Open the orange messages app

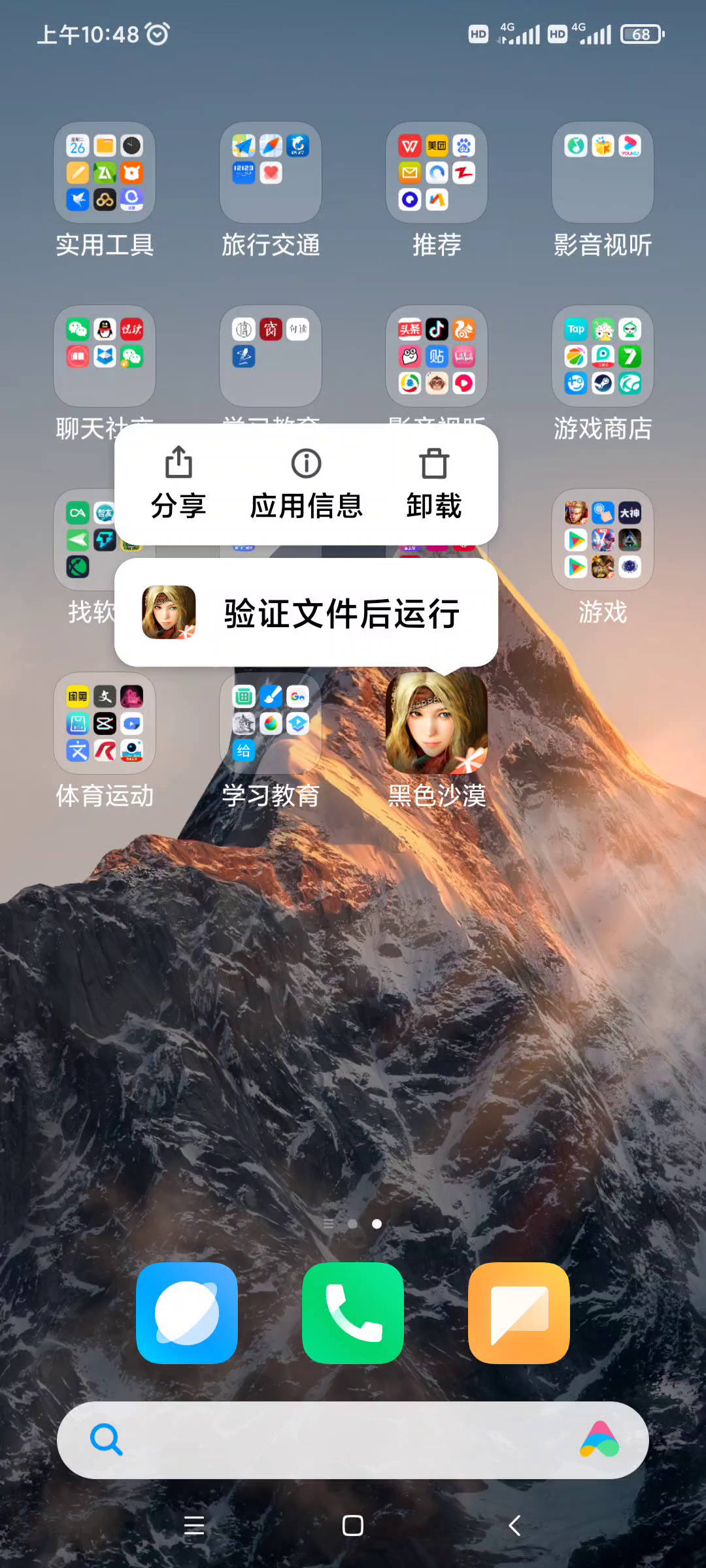[x=519, y=1313]
